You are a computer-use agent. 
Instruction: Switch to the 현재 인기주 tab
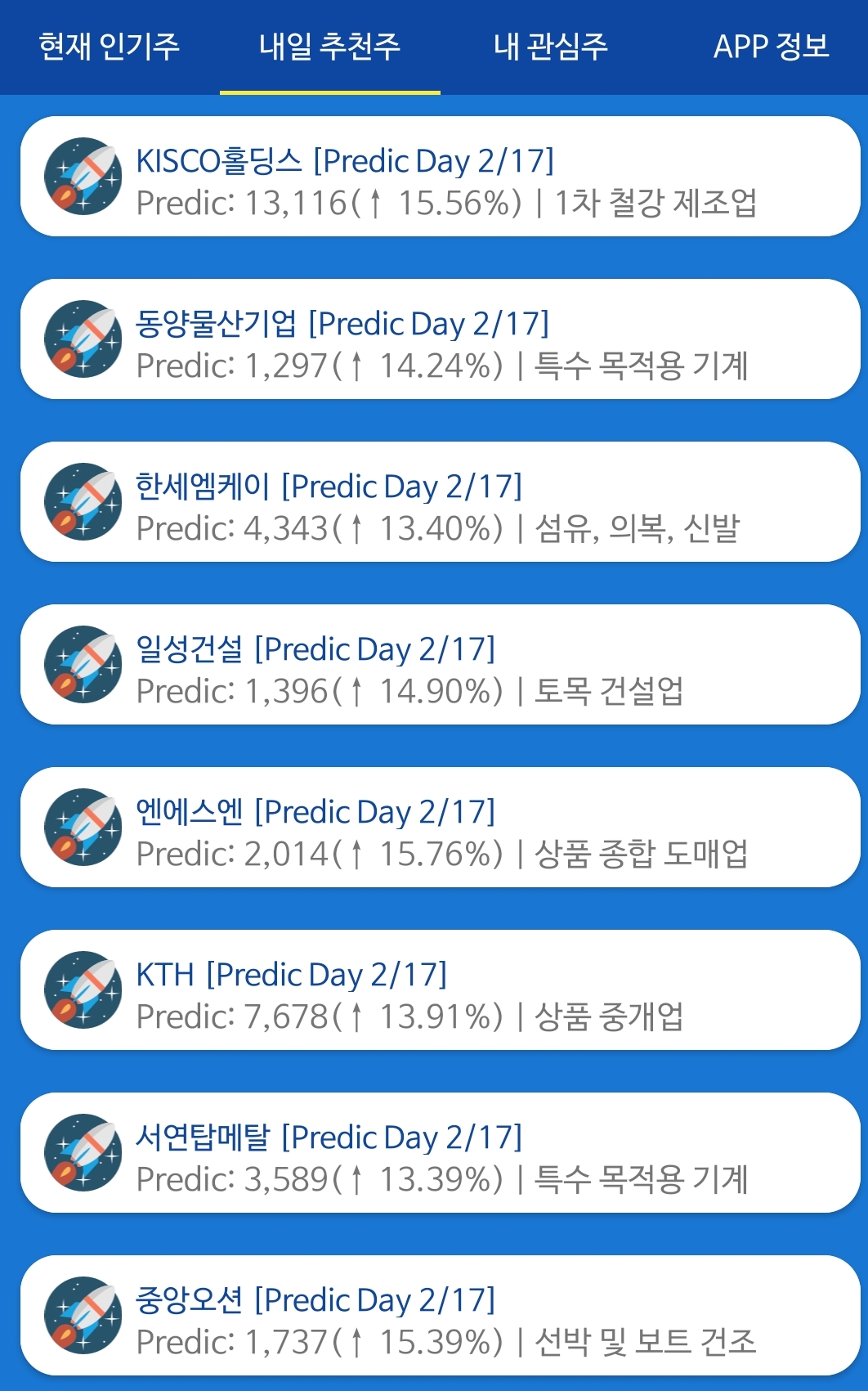tap(110, 47)
